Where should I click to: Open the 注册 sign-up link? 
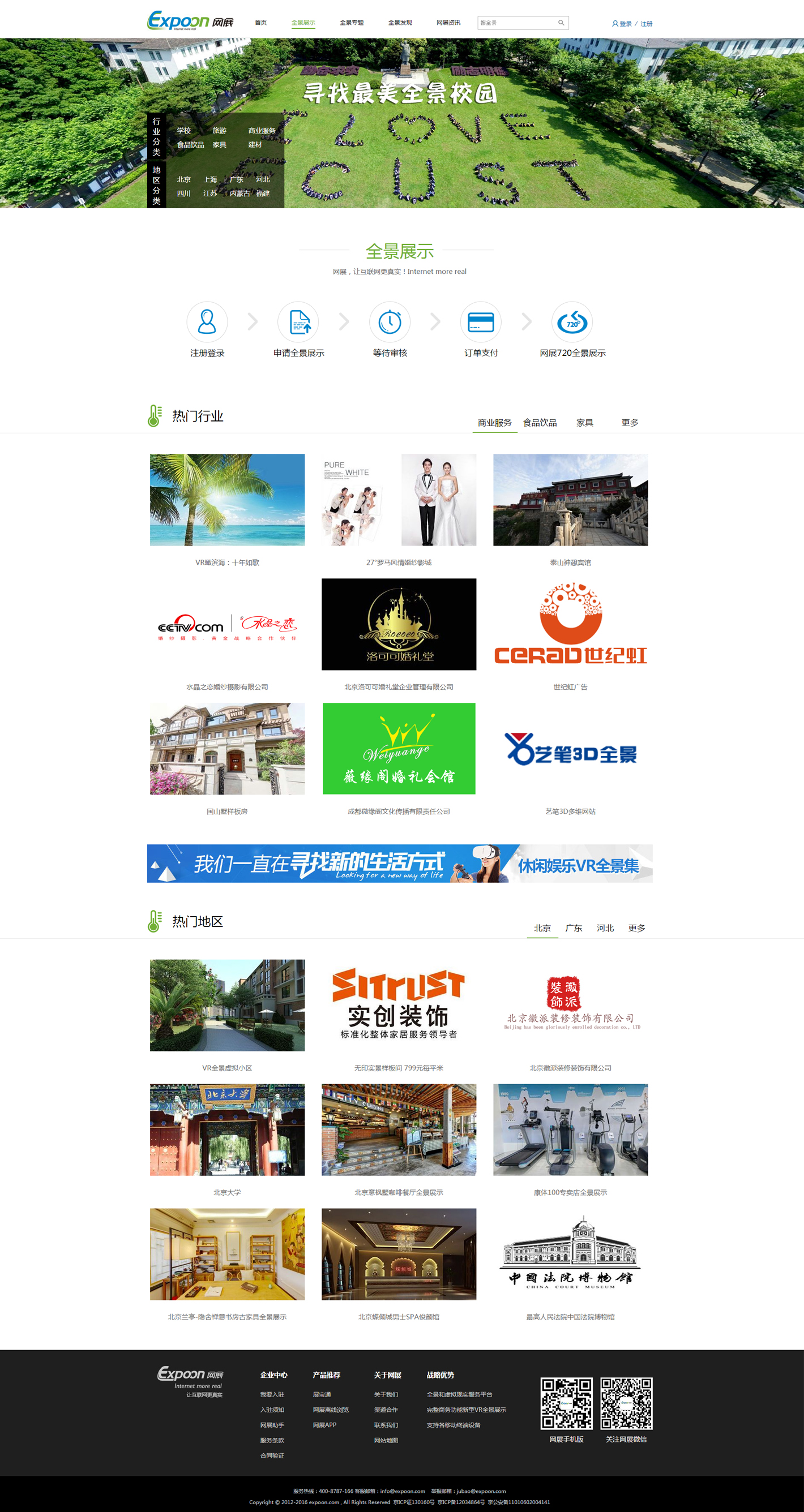tap(646, 24)
